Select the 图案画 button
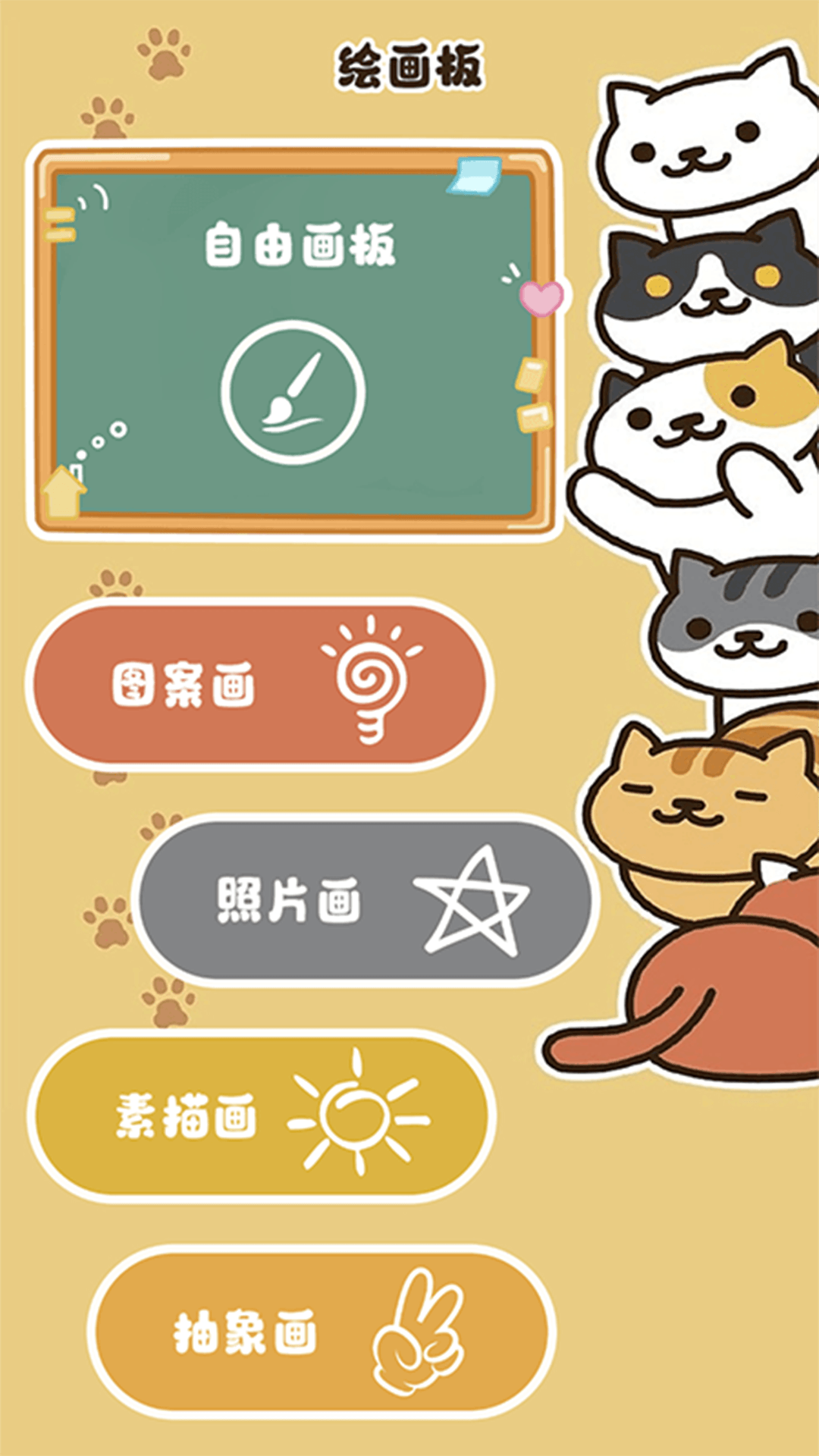 pos(259,684)
